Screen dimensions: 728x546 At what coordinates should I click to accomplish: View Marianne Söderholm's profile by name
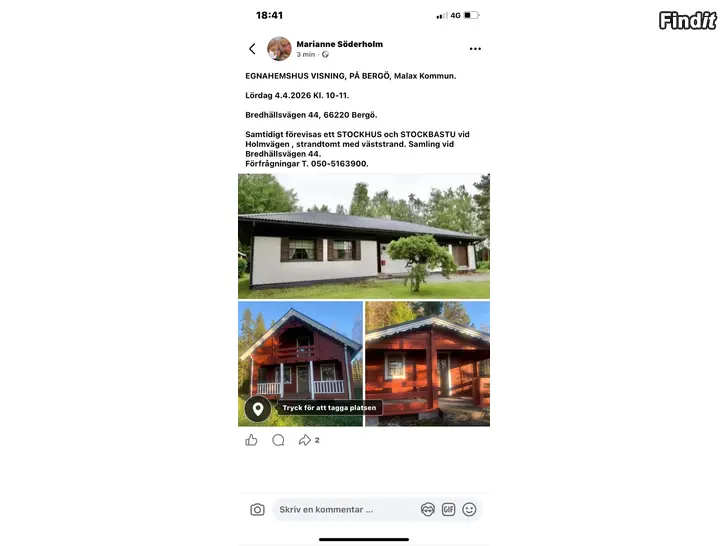click(339, 44)
